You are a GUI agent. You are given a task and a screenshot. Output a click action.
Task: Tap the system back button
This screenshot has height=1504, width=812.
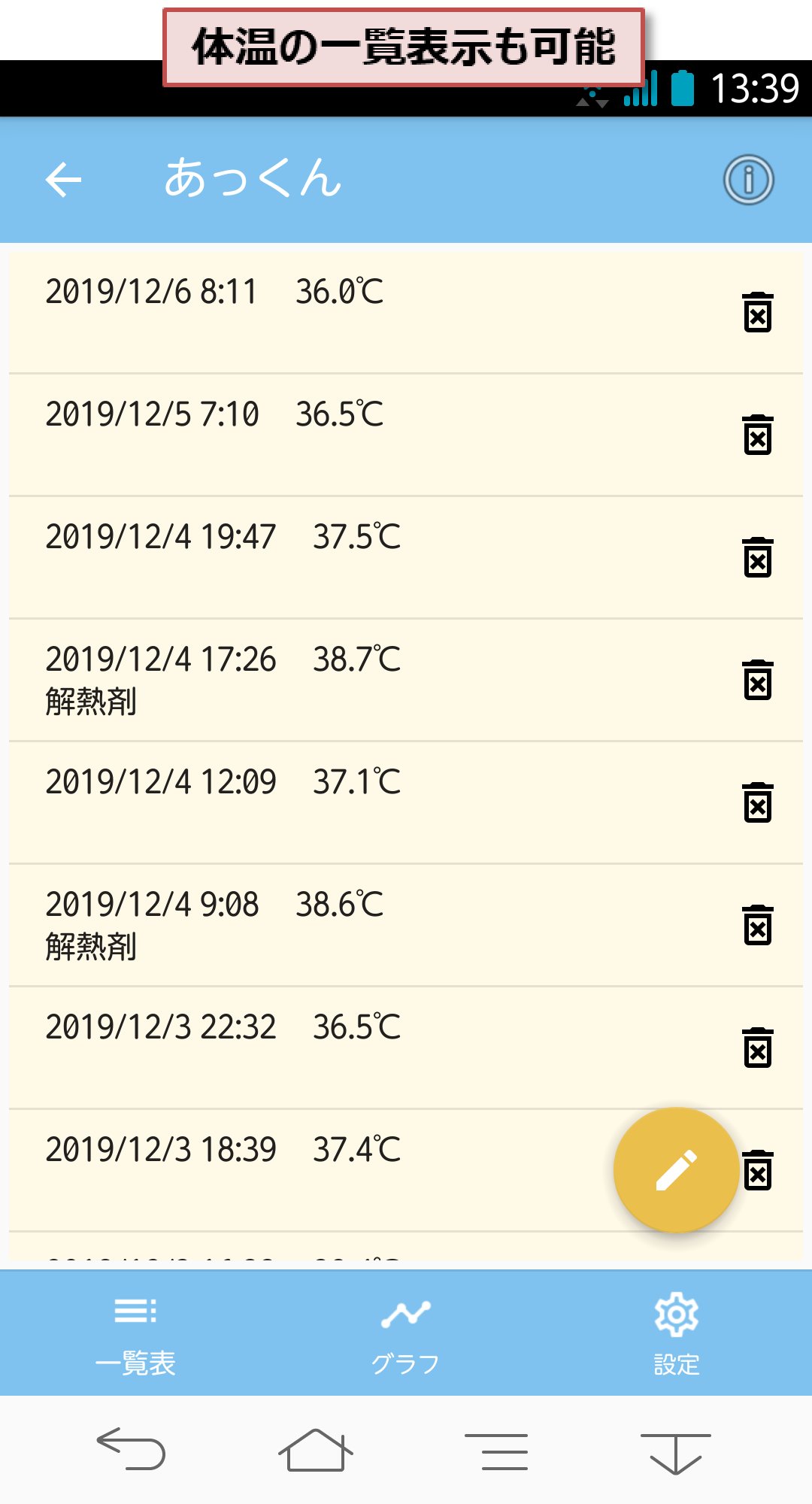click(131, 1448)
